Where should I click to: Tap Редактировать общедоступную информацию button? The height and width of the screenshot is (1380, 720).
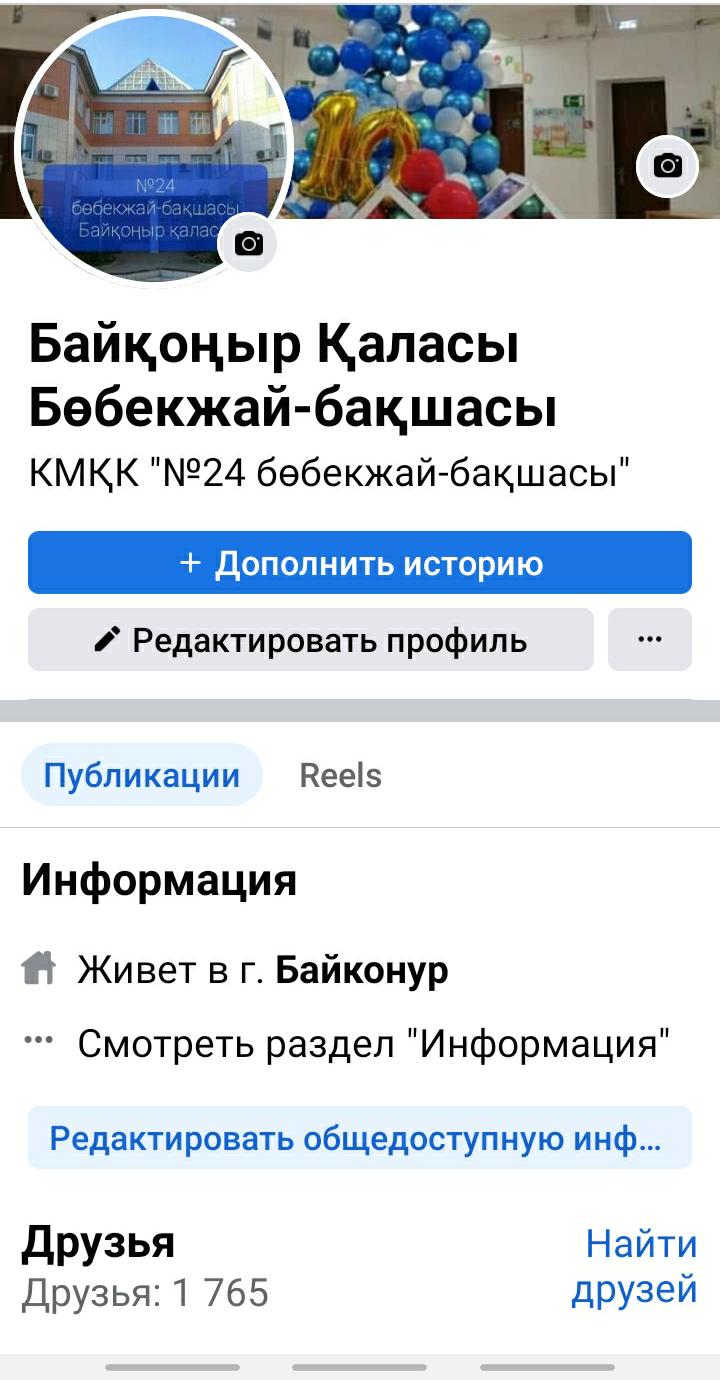pyautogui.click(x=360, y=1138)
